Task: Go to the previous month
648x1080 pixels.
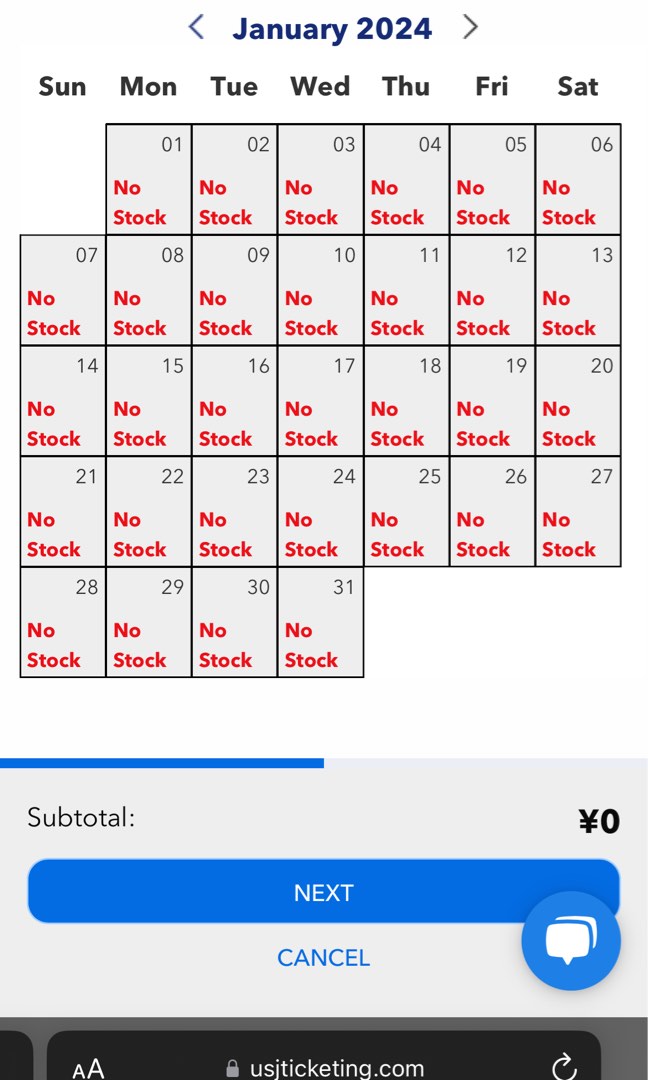Action: pos(196,28)
